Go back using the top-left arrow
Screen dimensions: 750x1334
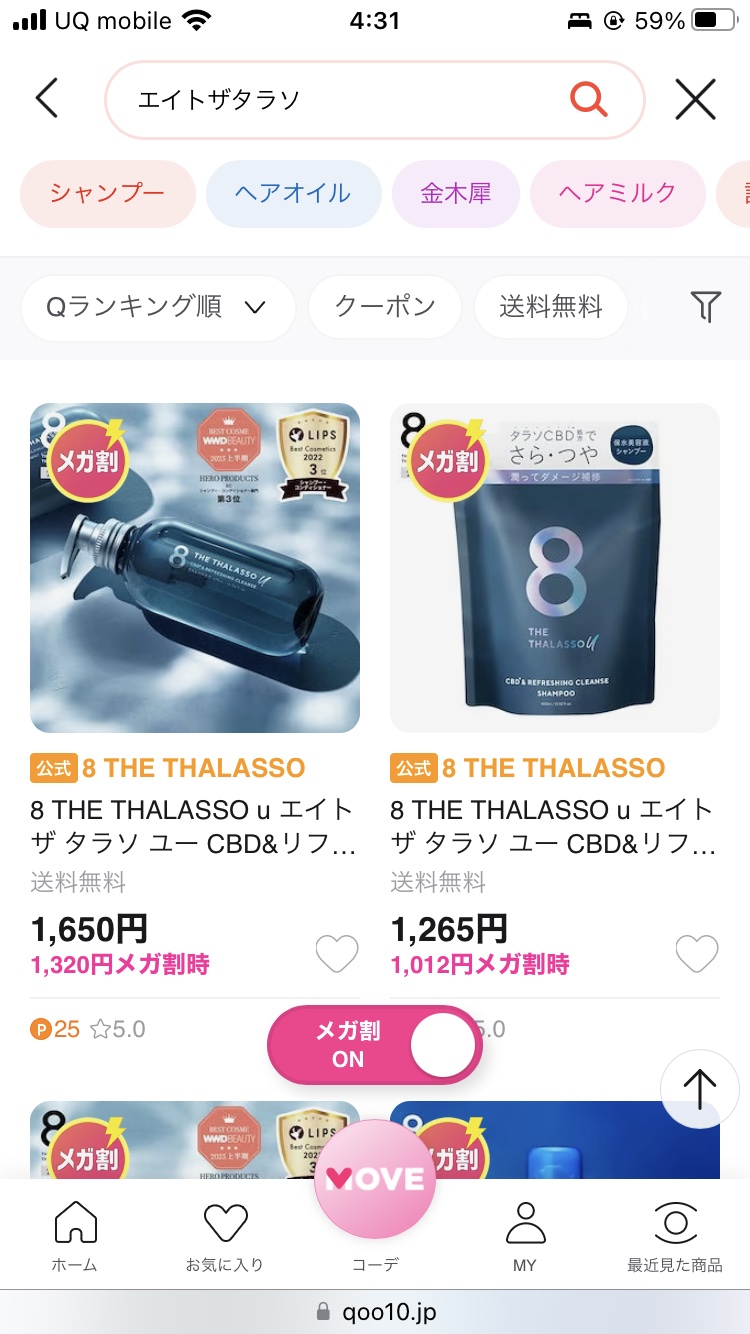[47, 99]
